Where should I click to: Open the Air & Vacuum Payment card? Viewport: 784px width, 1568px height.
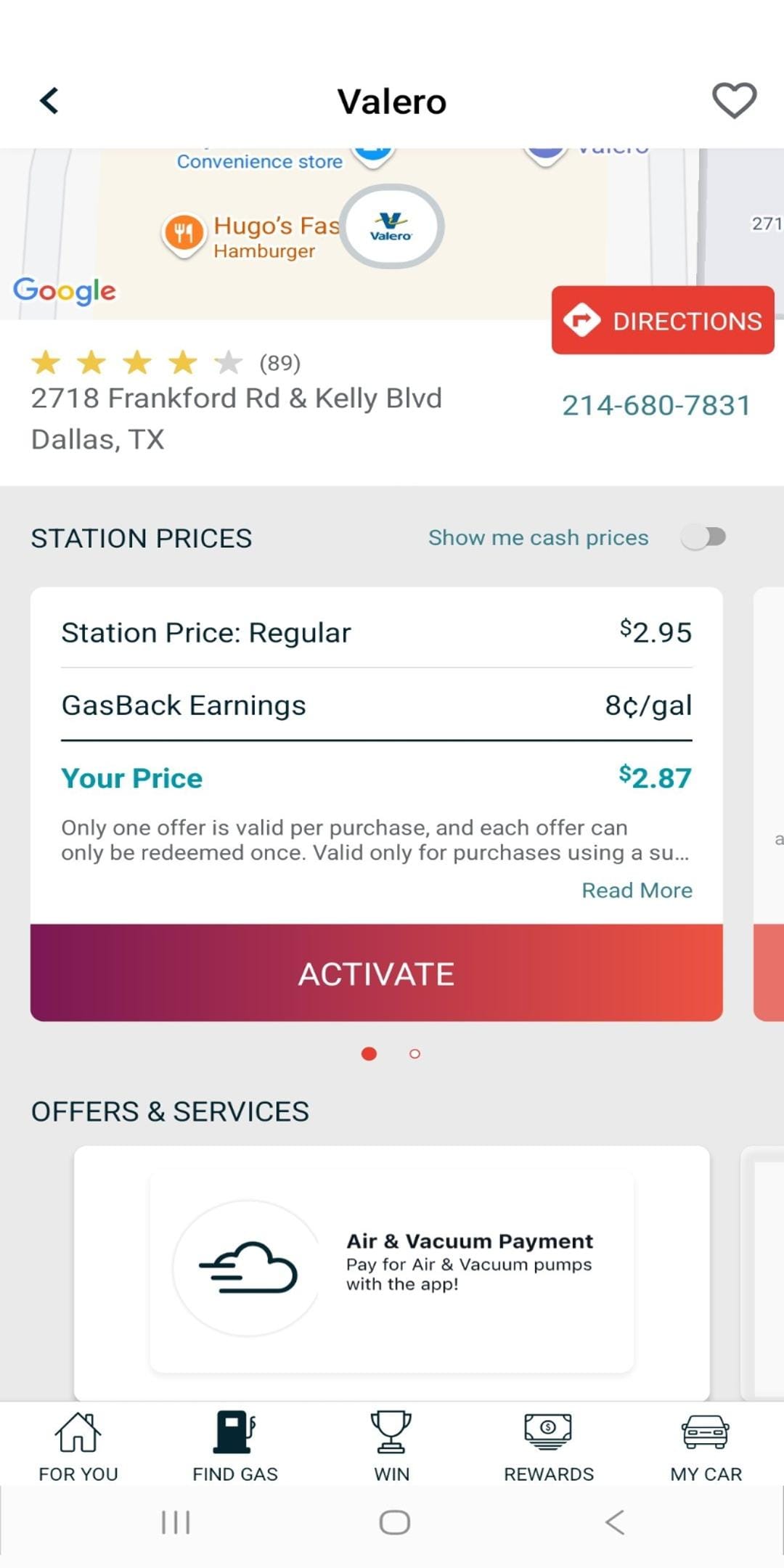391,1270
